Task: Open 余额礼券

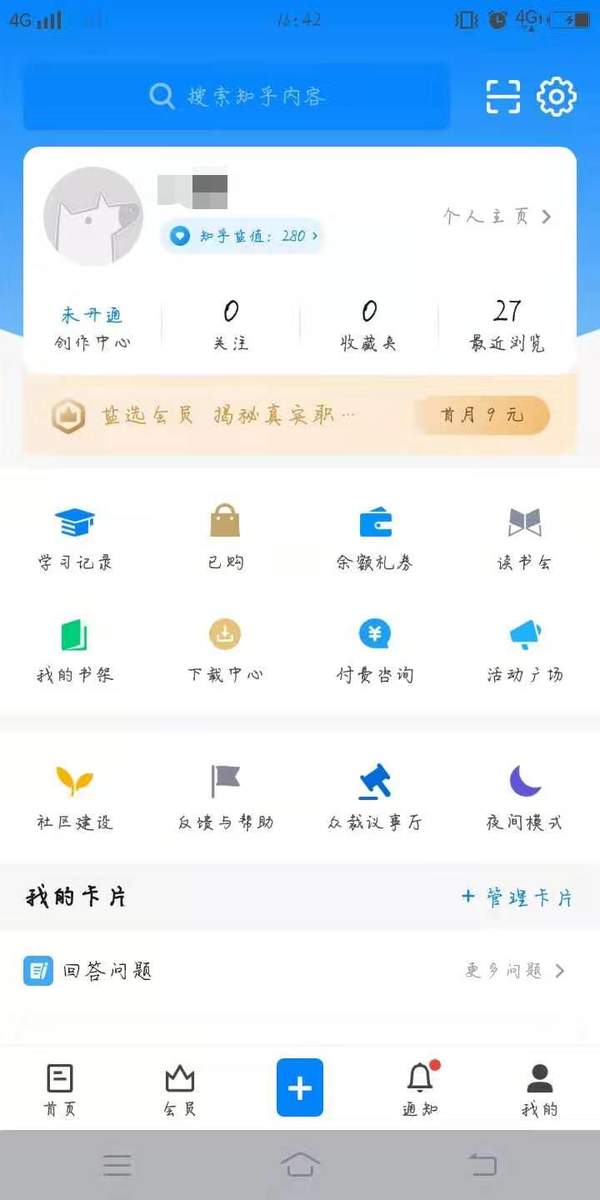Action: click(375, 539)
